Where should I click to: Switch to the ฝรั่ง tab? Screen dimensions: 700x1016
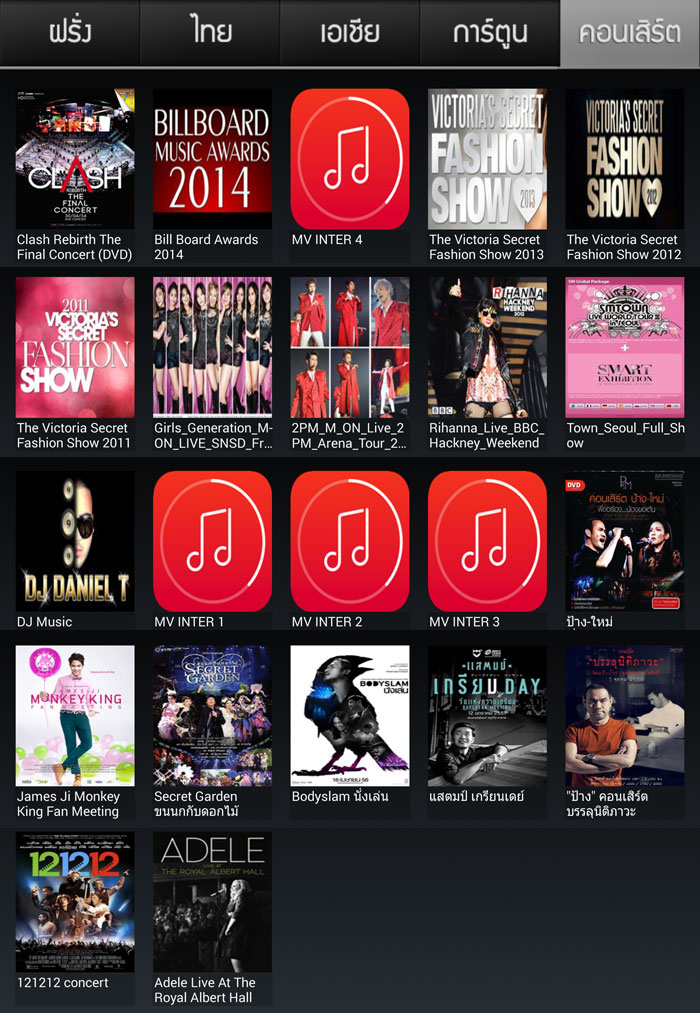pyautogui.click(x=70, y=32)
